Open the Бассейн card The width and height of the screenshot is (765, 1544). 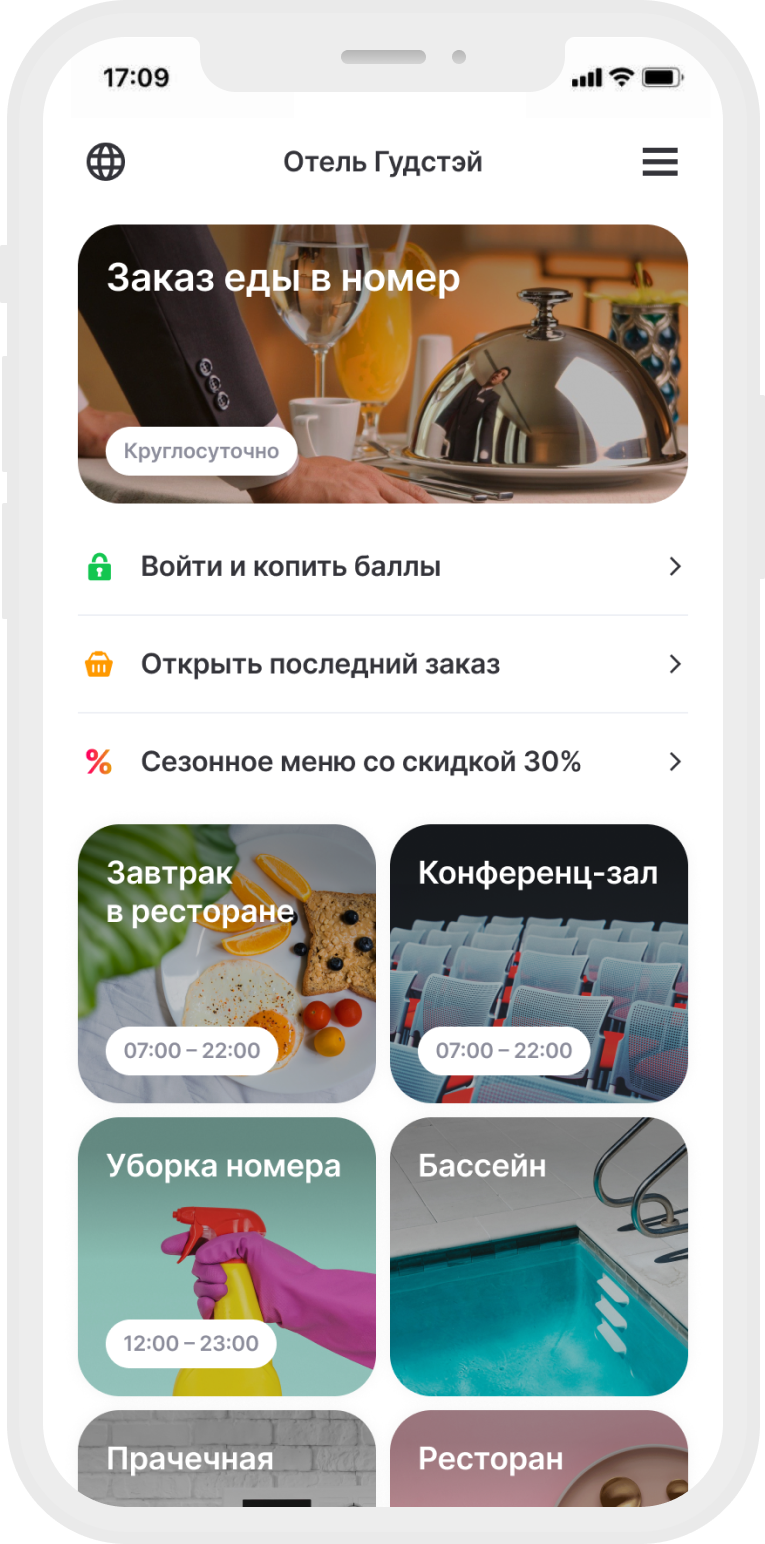click(x=538, y=1256)
